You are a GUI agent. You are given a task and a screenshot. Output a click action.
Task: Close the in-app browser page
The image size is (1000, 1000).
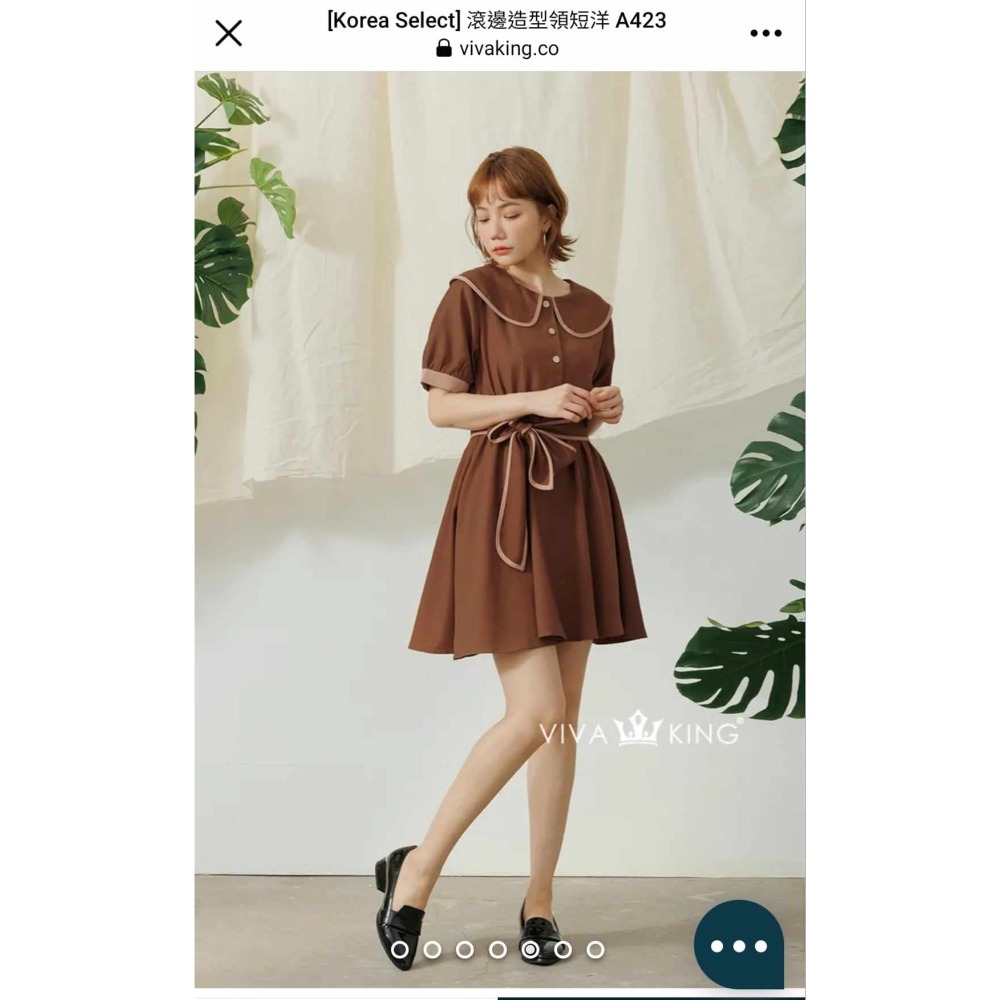point(229,33)
